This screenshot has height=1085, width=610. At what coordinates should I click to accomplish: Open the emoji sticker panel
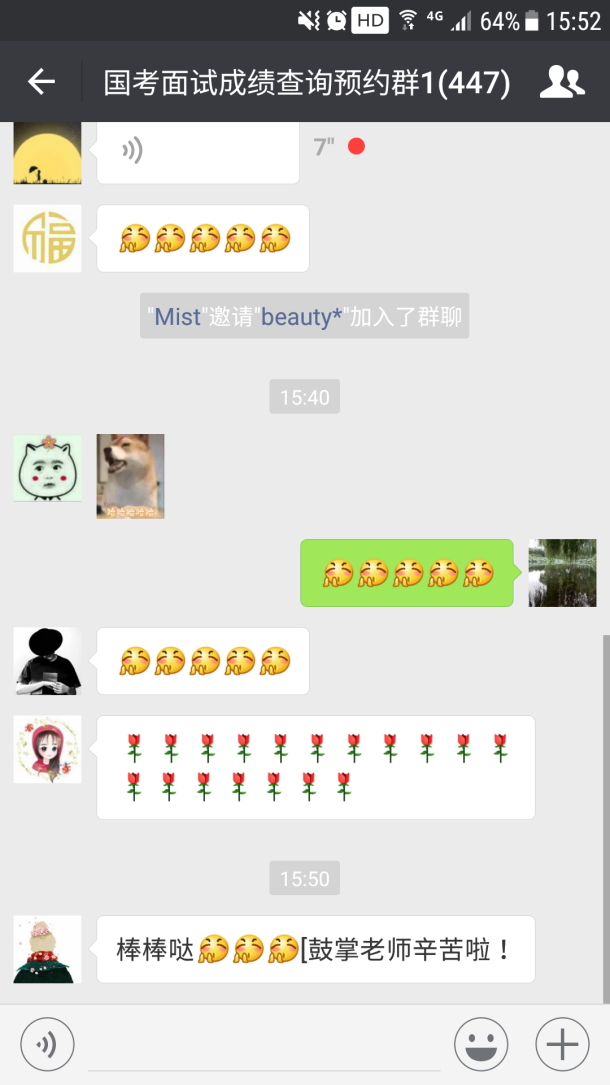[x=481, y=1045]
